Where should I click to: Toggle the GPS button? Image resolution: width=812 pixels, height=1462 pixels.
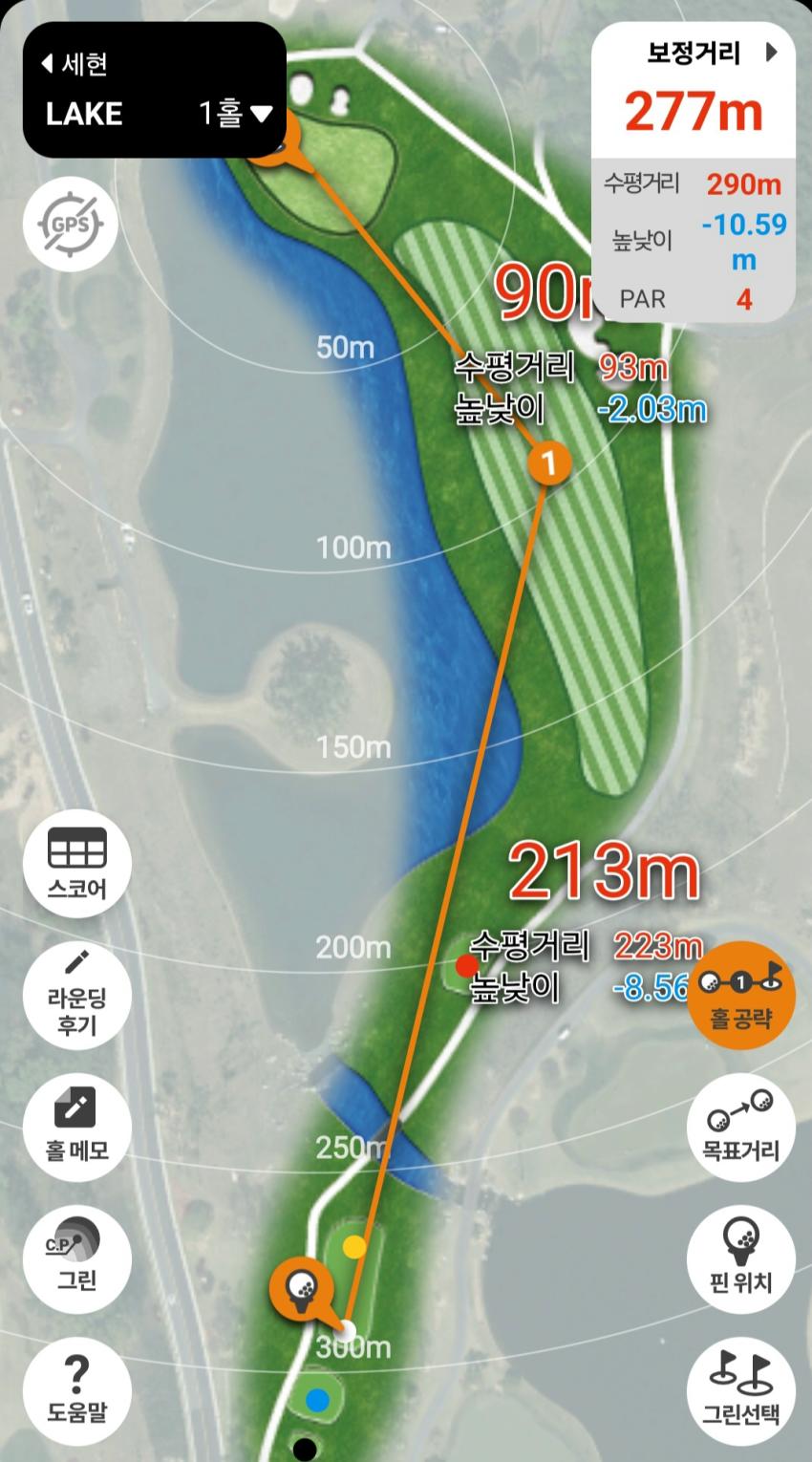click(x=71, y=225)
